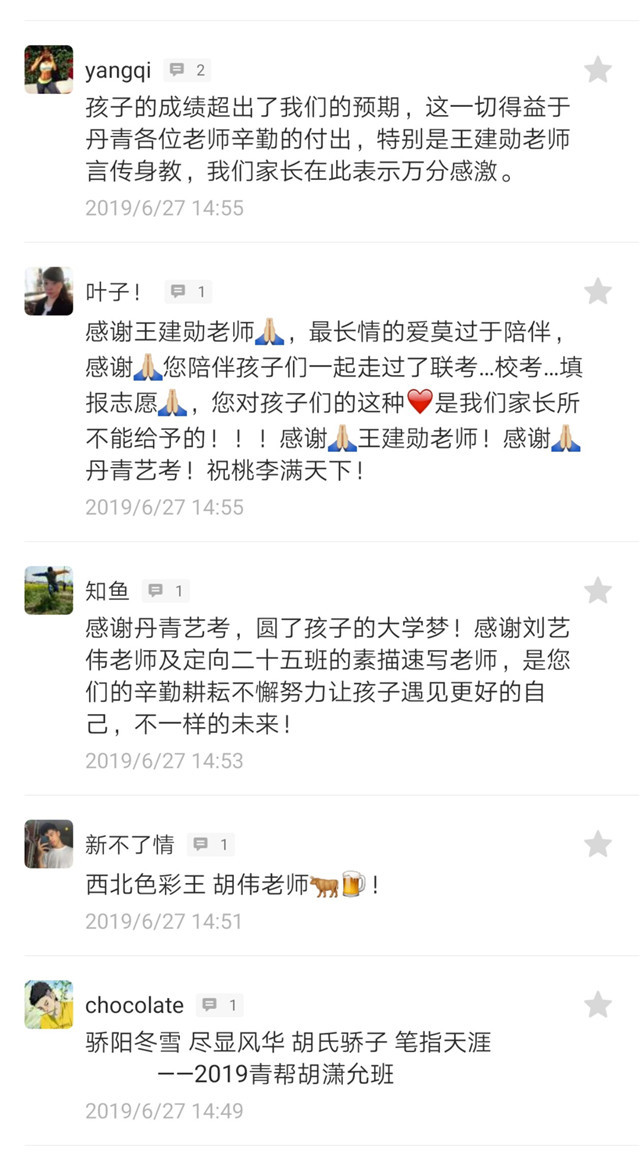Open 叶子！'s profile picture
This screenshot has height=1159, width=640.
pos(49,291)
